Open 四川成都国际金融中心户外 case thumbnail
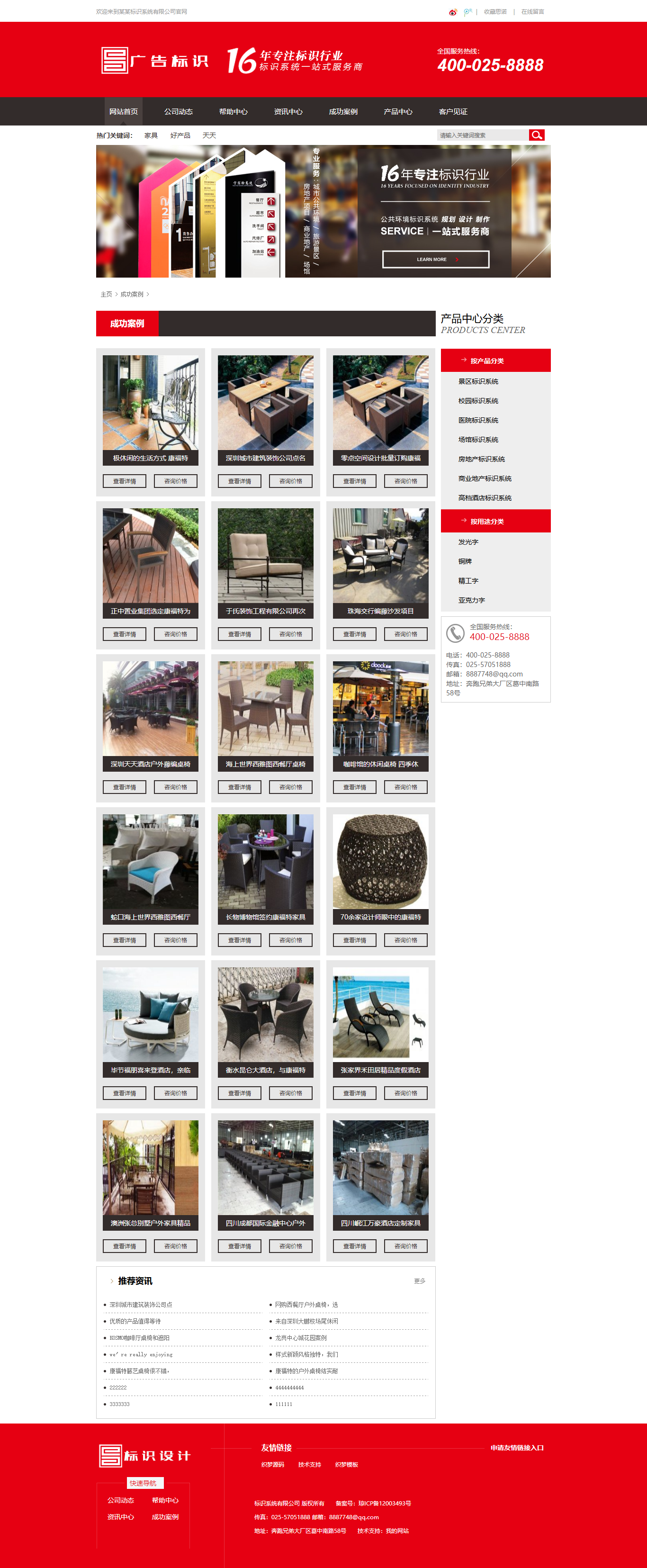Screen dimensions: 647x1568 265,1168
